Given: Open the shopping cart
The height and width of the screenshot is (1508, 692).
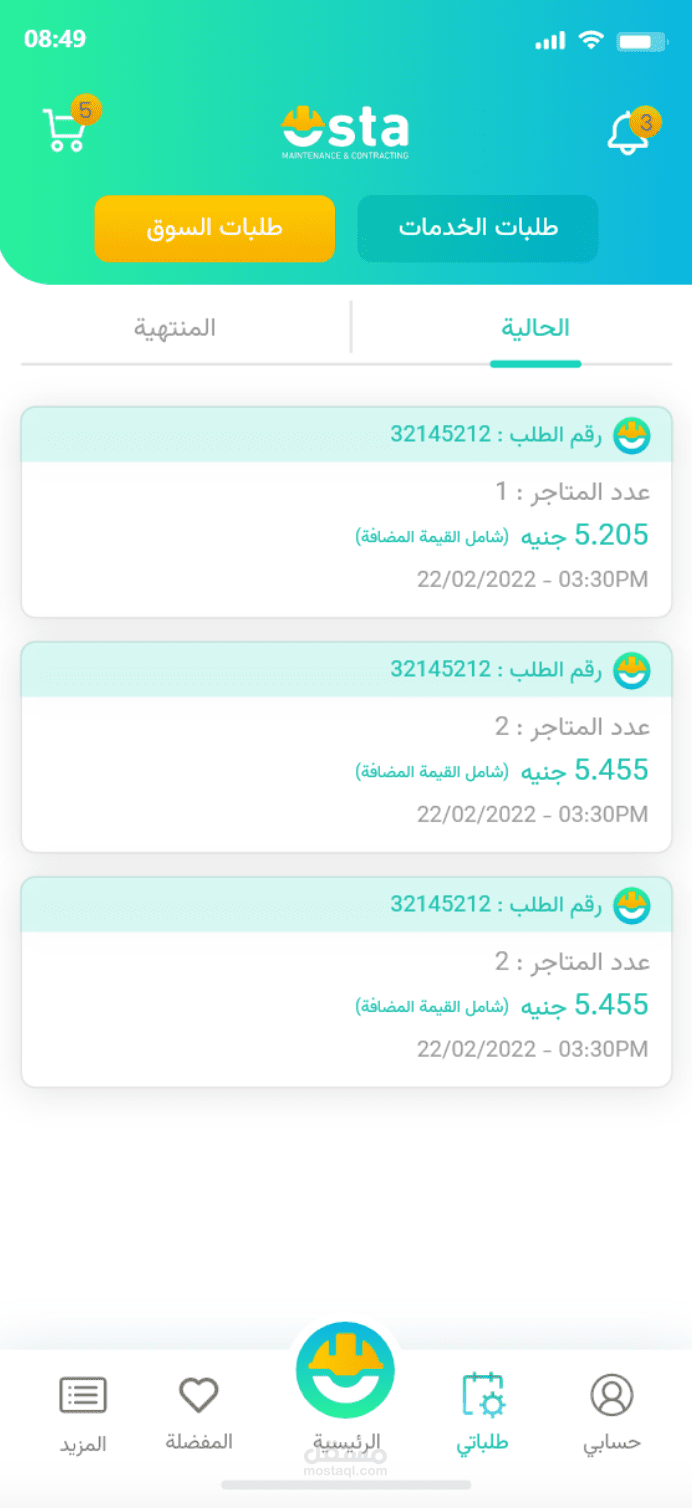Looking at the screenshot, I should click(x=65, y=131).
